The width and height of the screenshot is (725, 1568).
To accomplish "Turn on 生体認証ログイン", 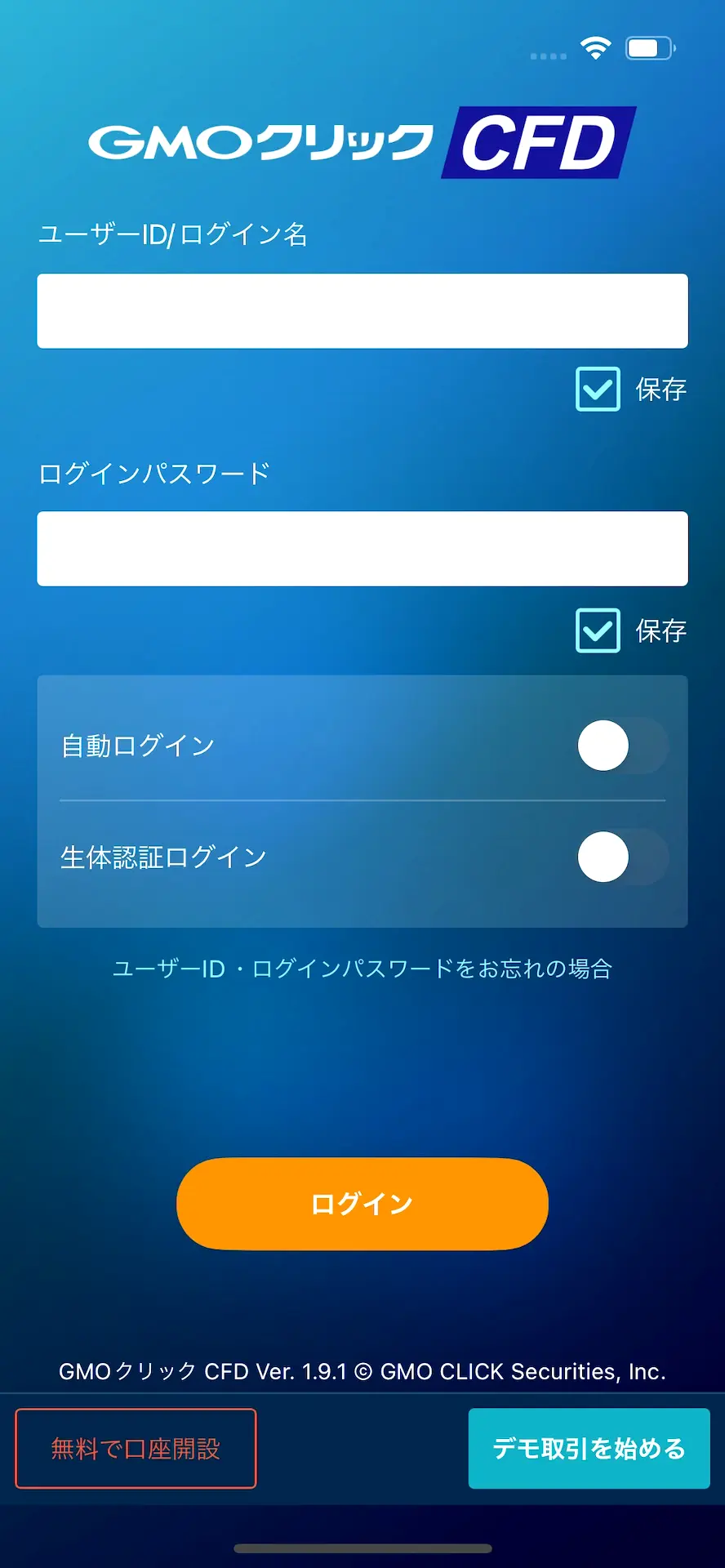I will pyautogui.click(x=622, y=857).
